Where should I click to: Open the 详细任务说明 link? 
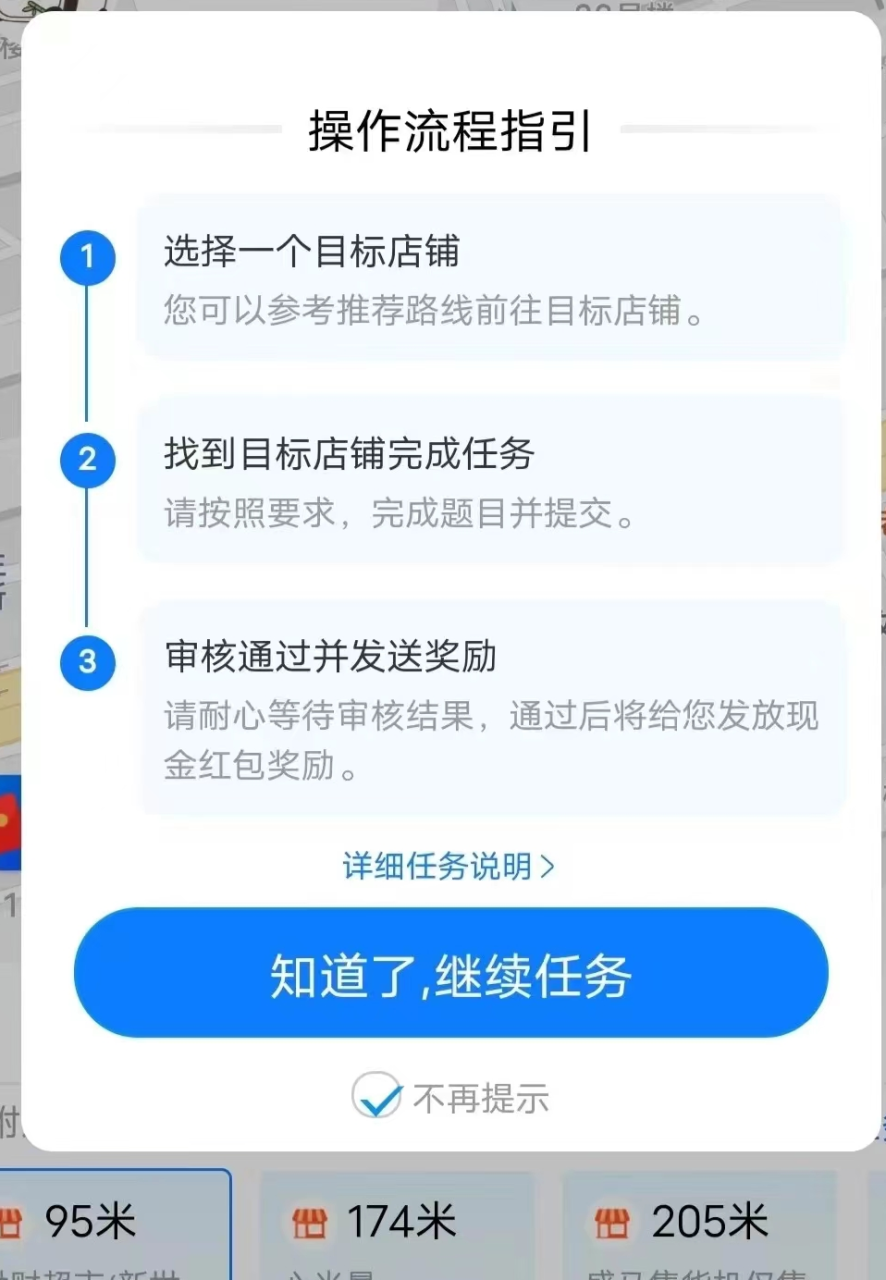coord(435,868)
